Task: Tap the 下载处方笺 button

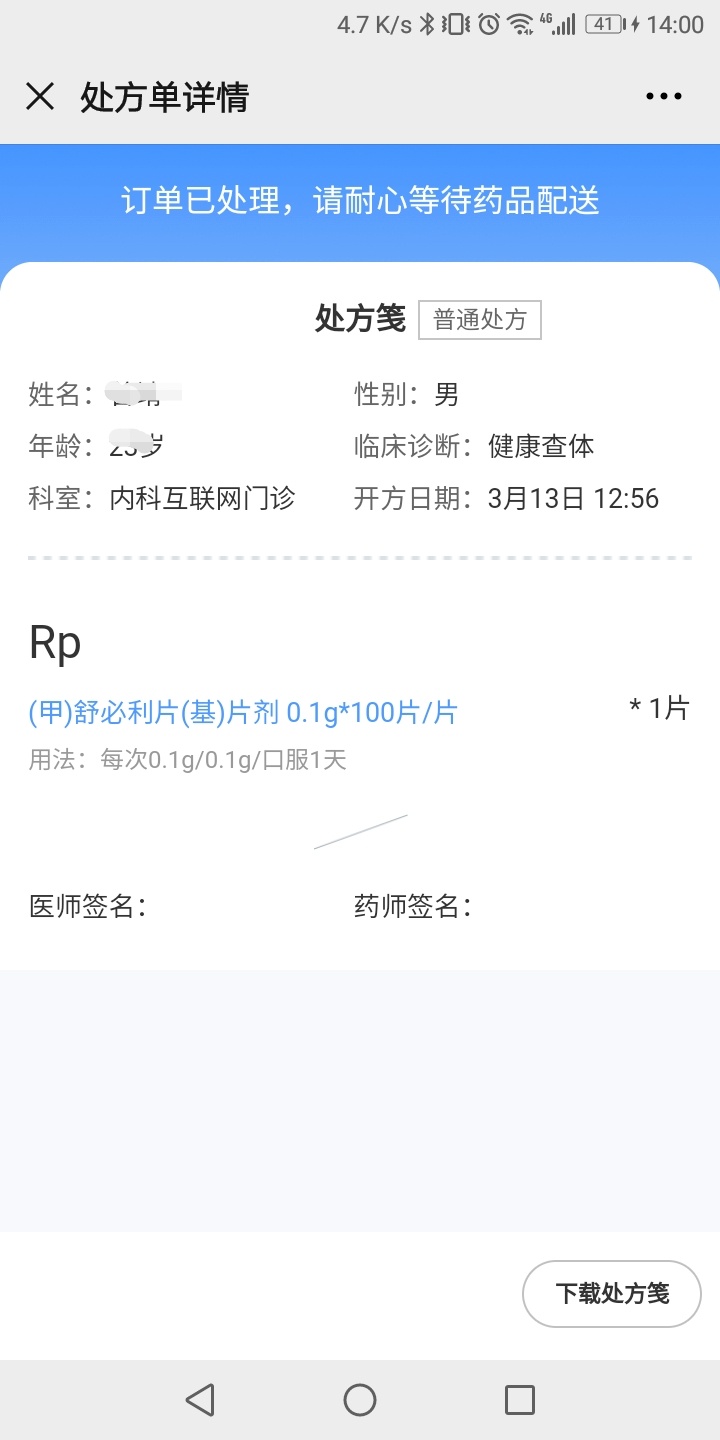Action: (612, 1294)
